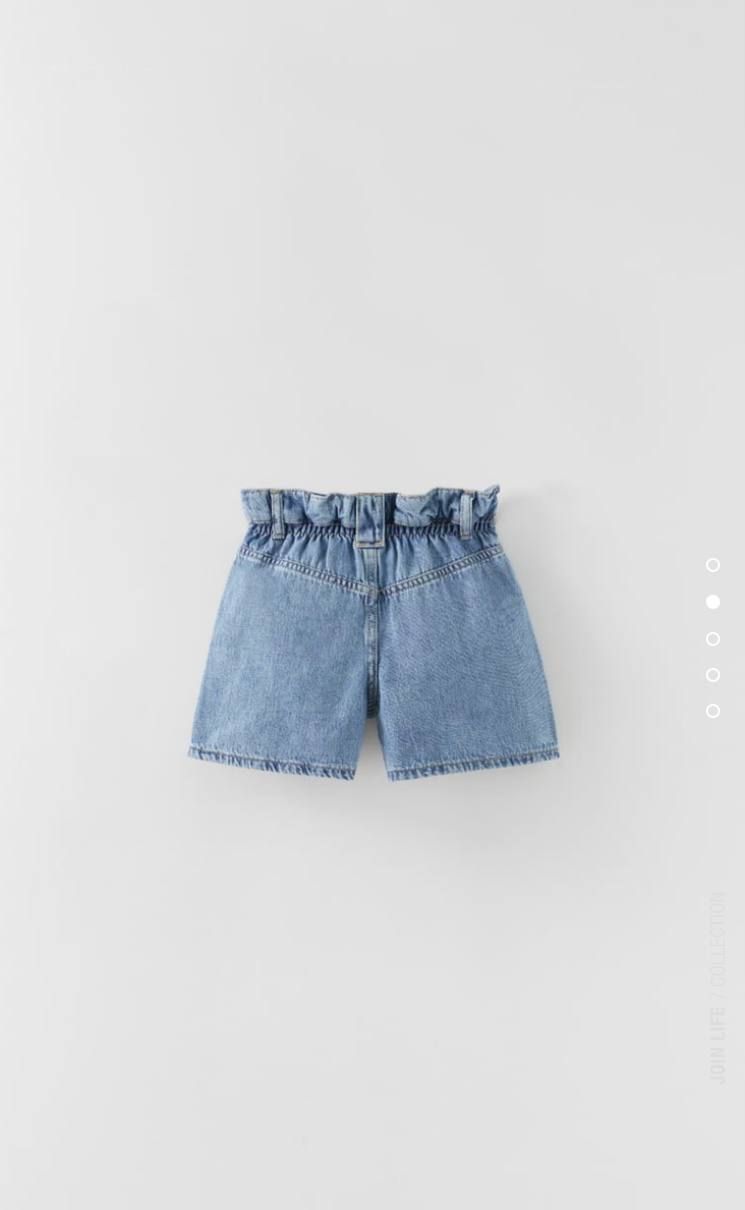Select the third image indicator dot
Viewport: 745px width, 1210px height.
coord(713,639)
